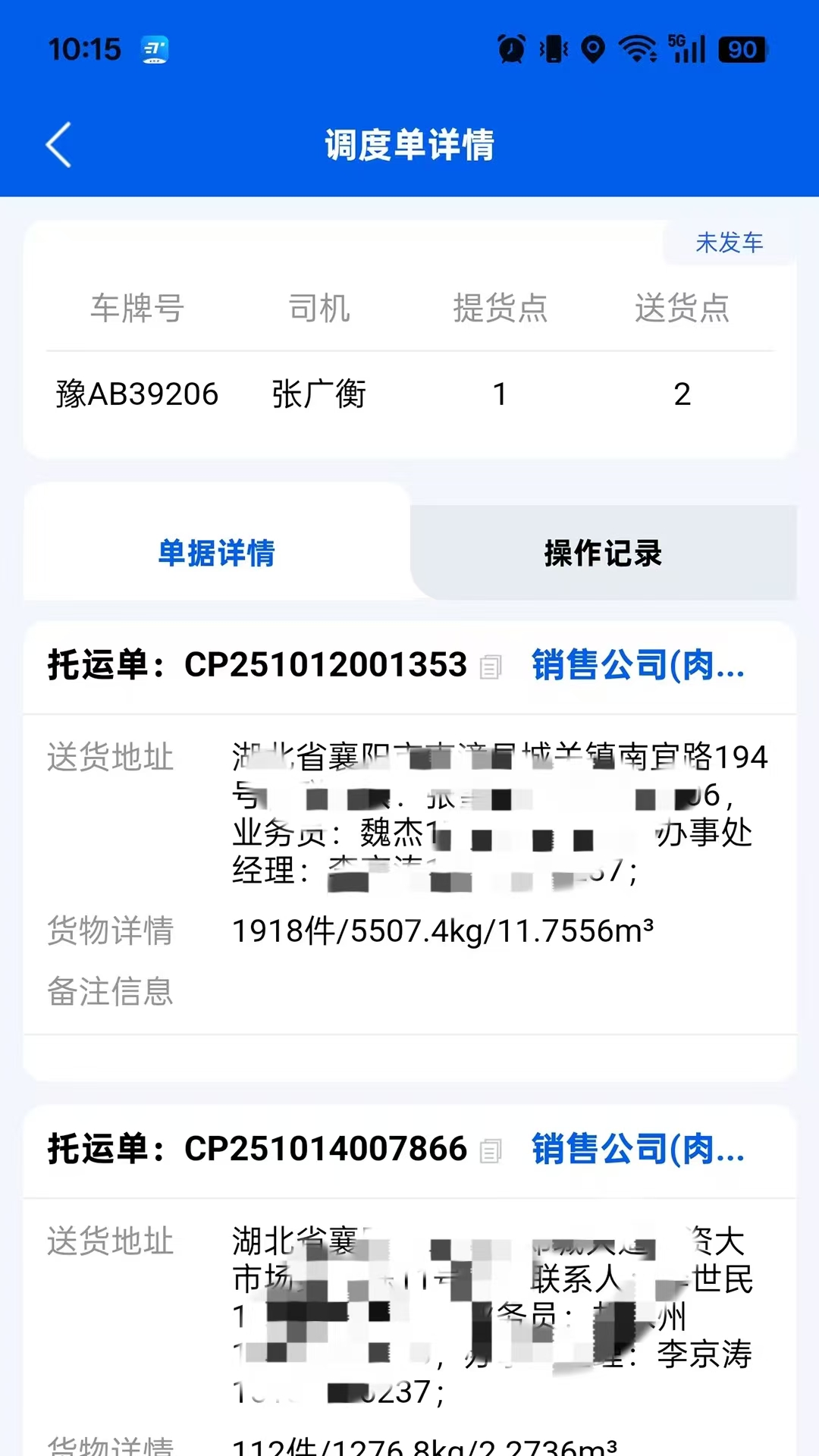Screen dimensions: 819x1456
Task: Open 销售公司(肉... link on first waybill
Action: point(635,667)
